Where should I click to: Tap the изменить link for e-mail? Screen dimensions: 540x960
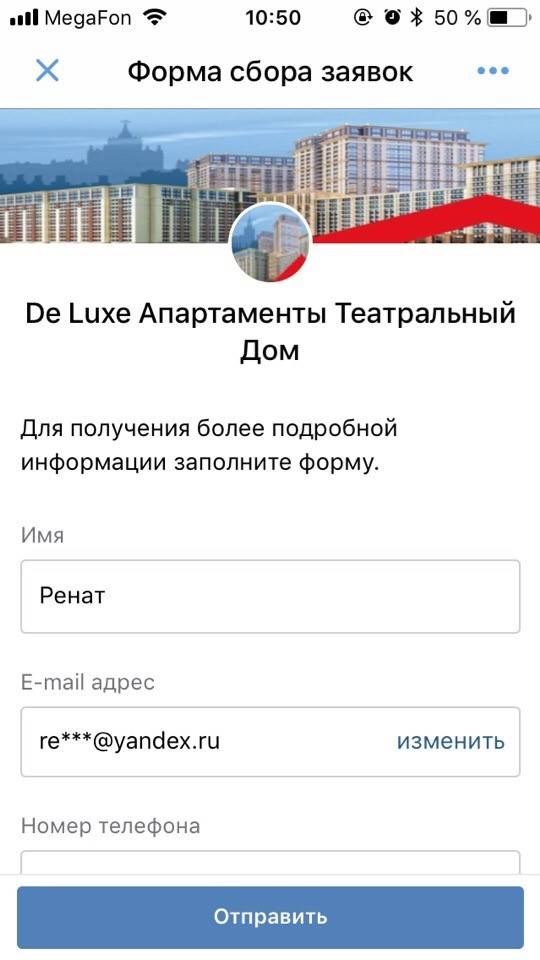451,741
